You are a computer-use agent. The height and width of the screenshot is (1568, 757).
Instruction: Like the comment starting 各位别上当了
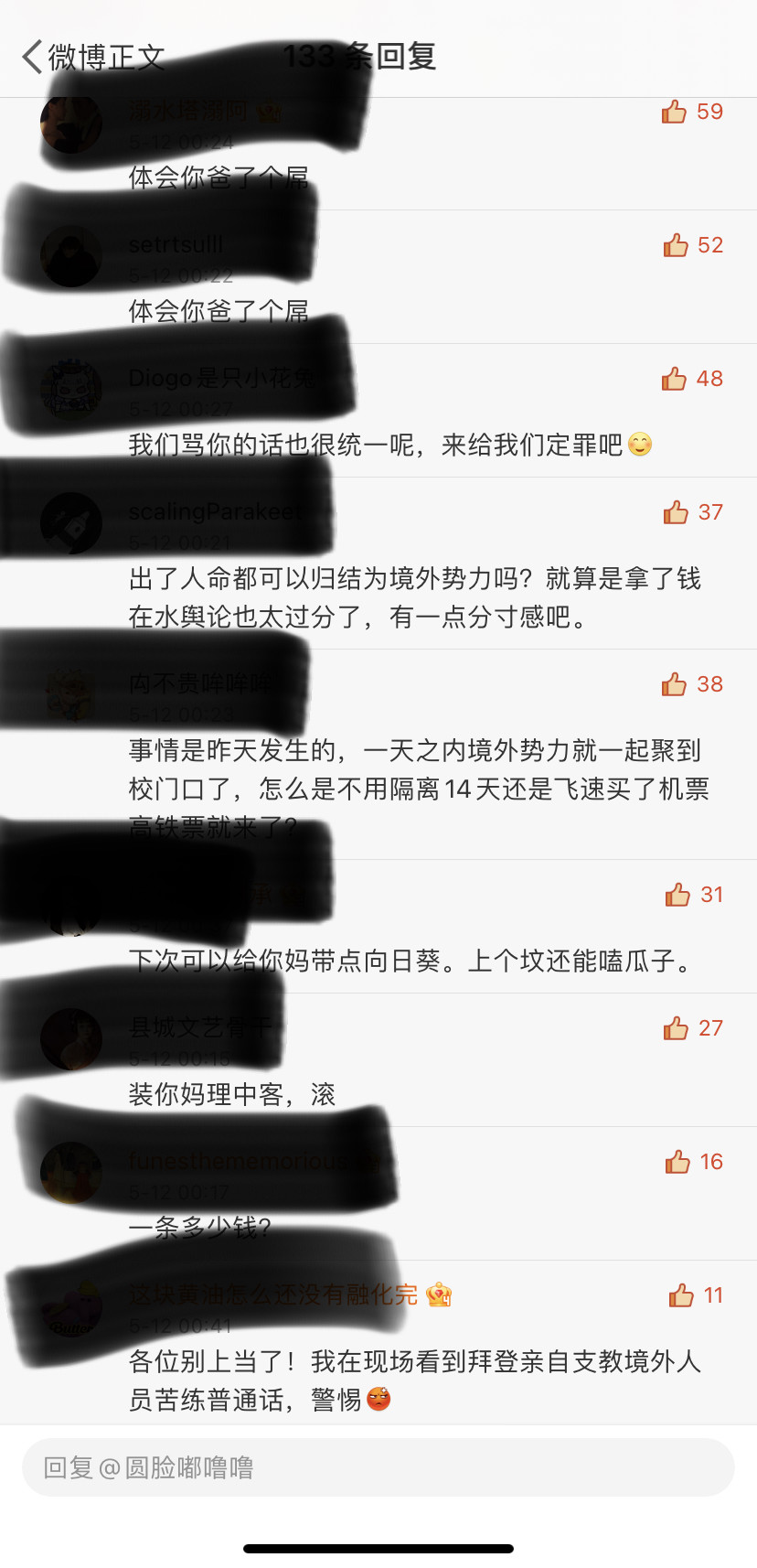pos(681,1295)
